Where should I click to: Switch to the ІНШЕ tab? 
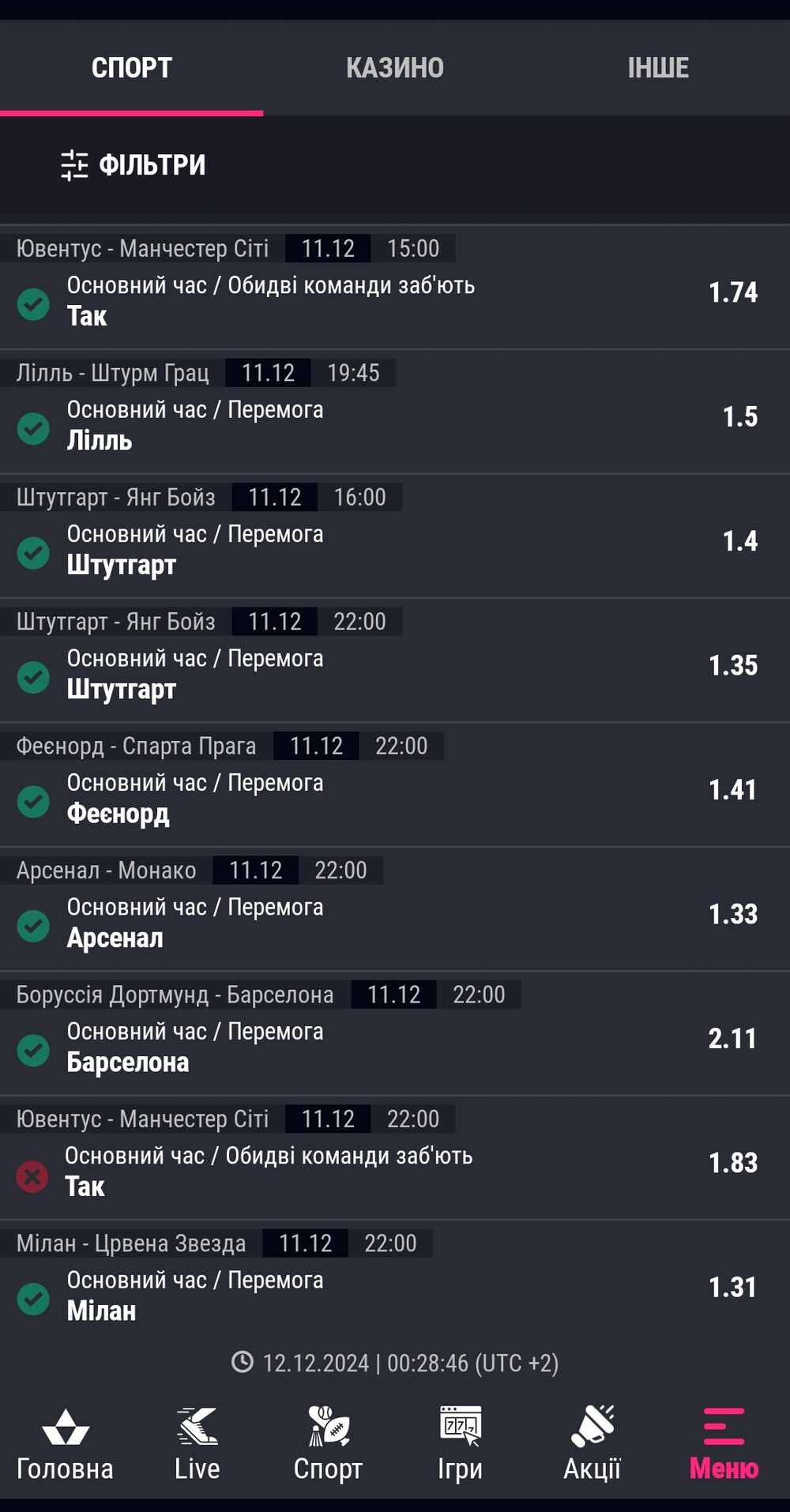click(658, 68)
